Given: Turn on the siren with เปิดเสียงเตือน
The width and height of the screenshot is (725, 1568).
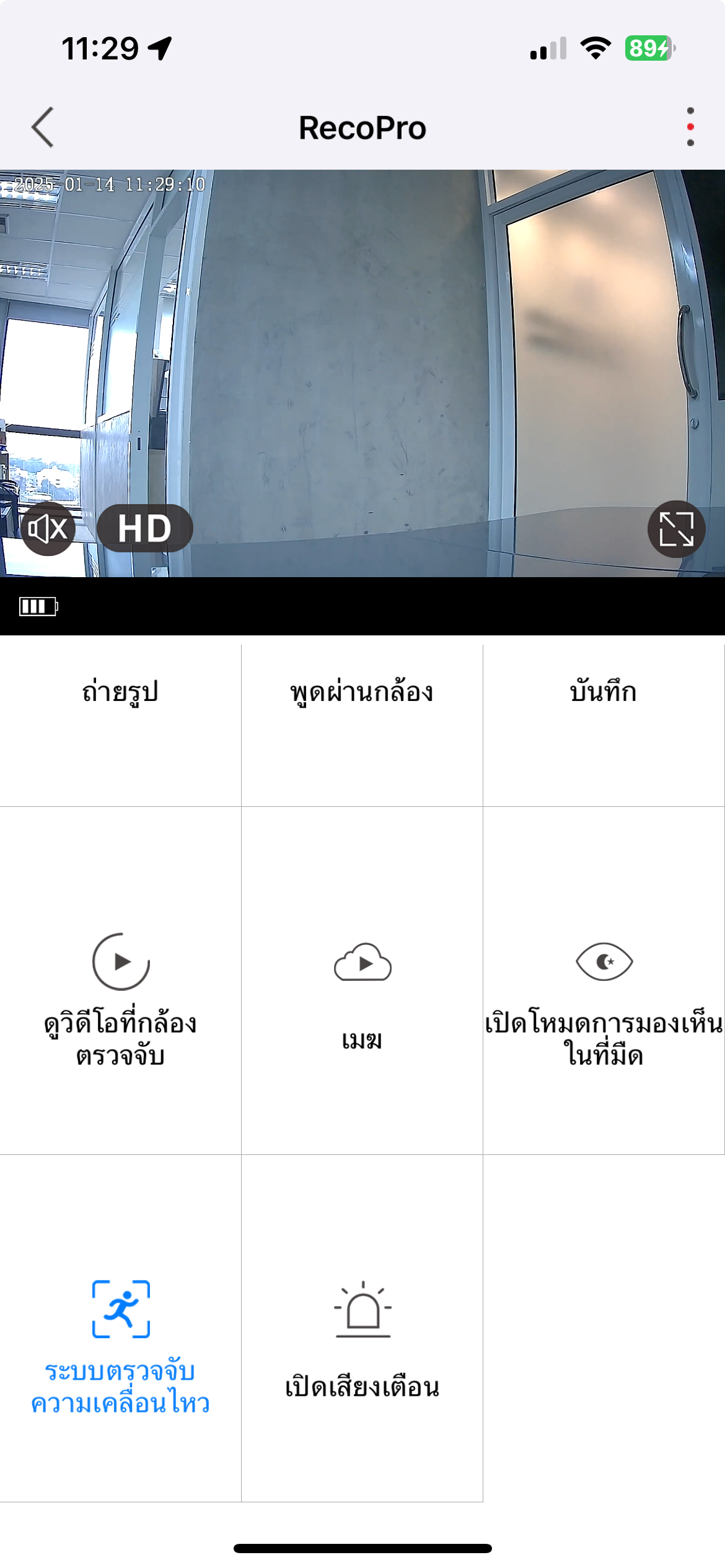Looking at the screenshot, I should (362, 1338).
